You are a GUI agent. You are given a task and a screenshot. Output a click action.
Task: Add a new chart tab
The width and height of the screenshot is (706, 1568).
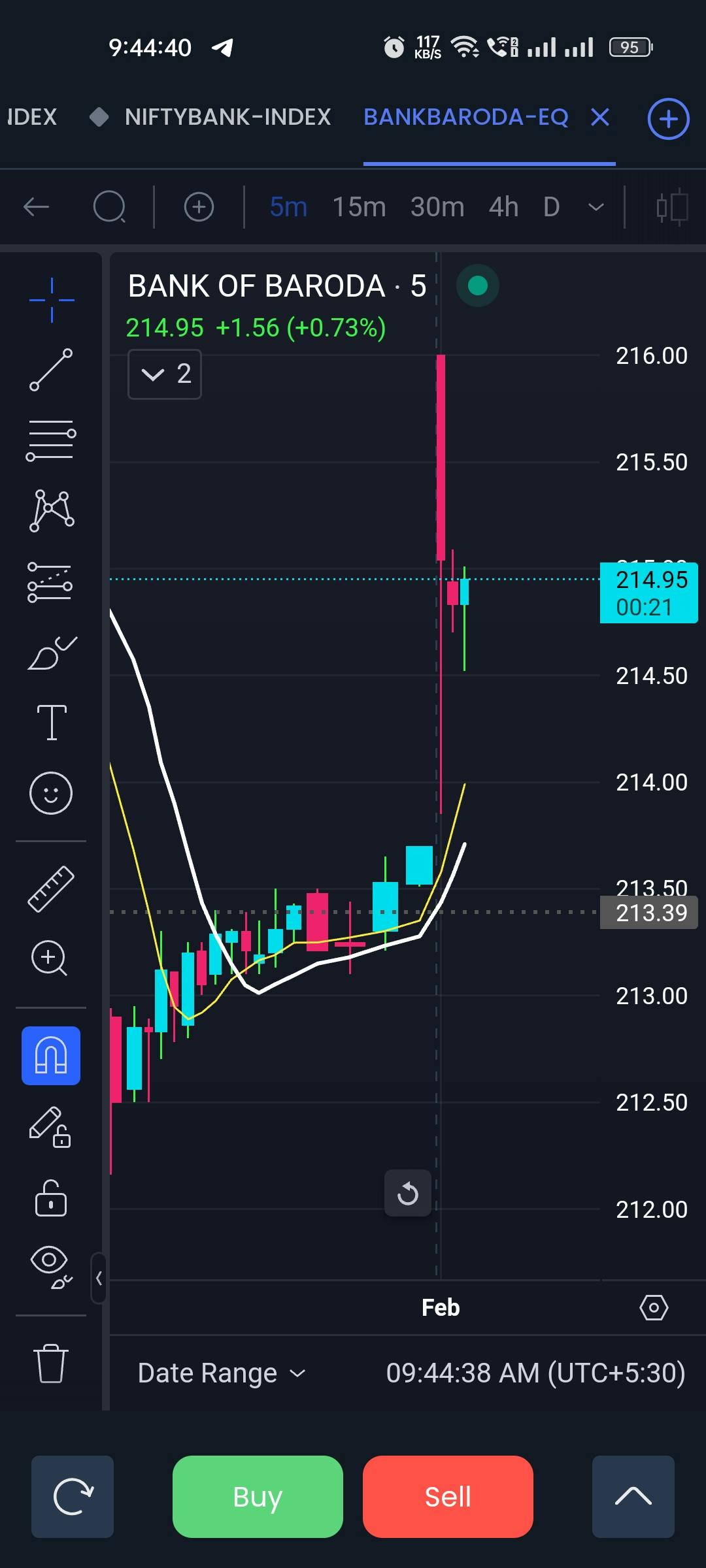(668, 119)
